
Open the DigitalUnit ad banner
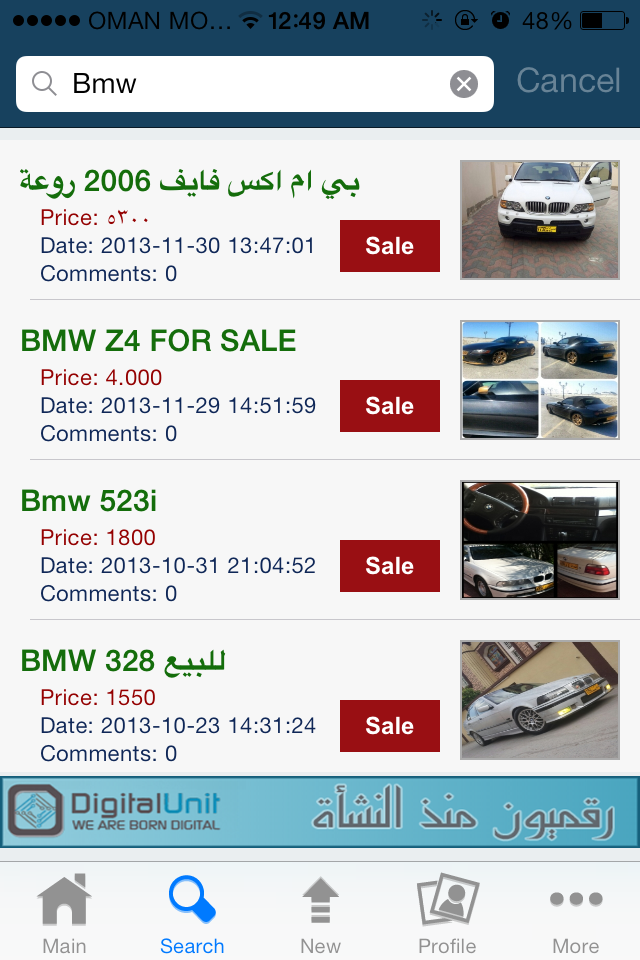click(x=320, y=811)
